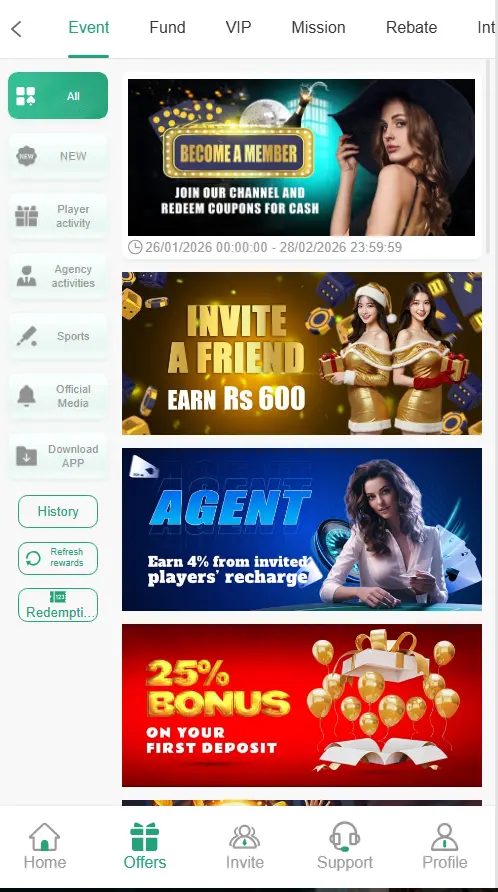Tap Refresh rewards
This screenshot has height=892, width=498.
click(58, 558)
